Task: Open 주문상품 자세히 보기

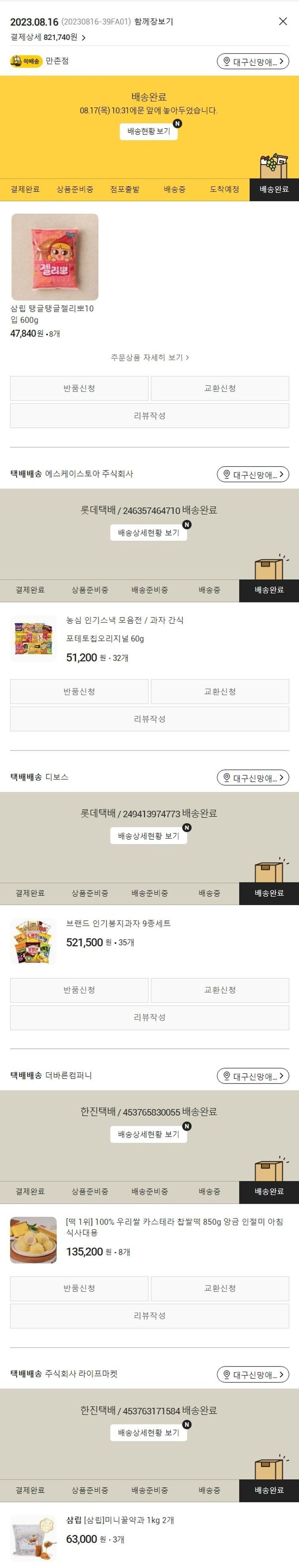Action: pos(149,357)
